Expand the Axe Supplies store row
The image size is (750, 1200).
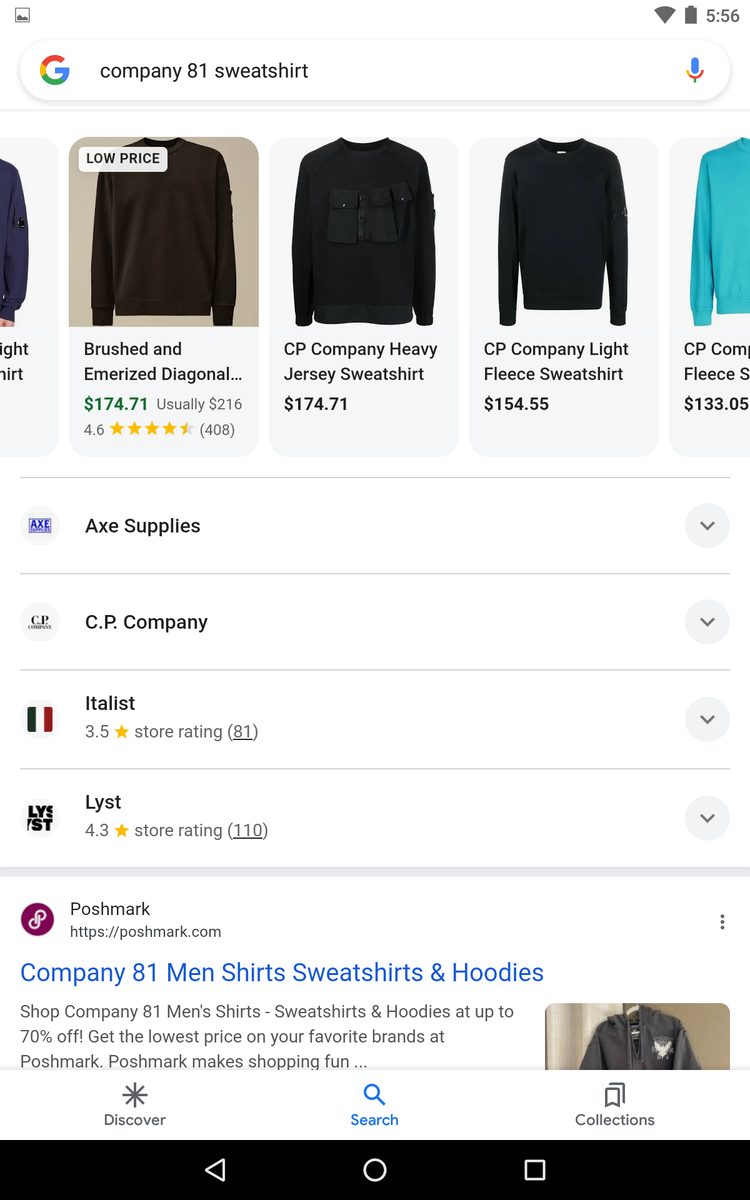707,526
